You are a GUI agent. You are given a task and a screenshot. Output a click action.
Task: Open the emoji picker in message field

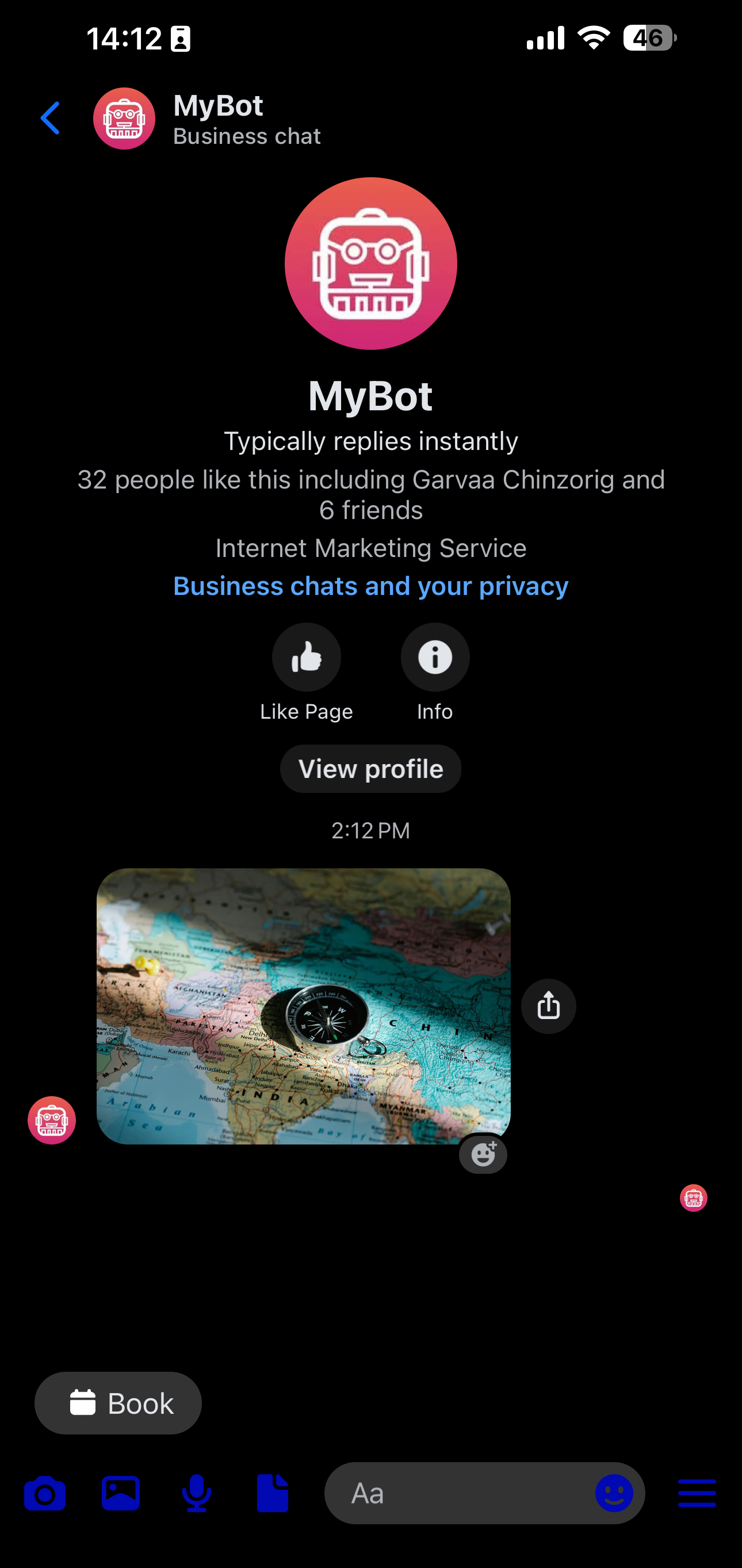coord(614,1493)
